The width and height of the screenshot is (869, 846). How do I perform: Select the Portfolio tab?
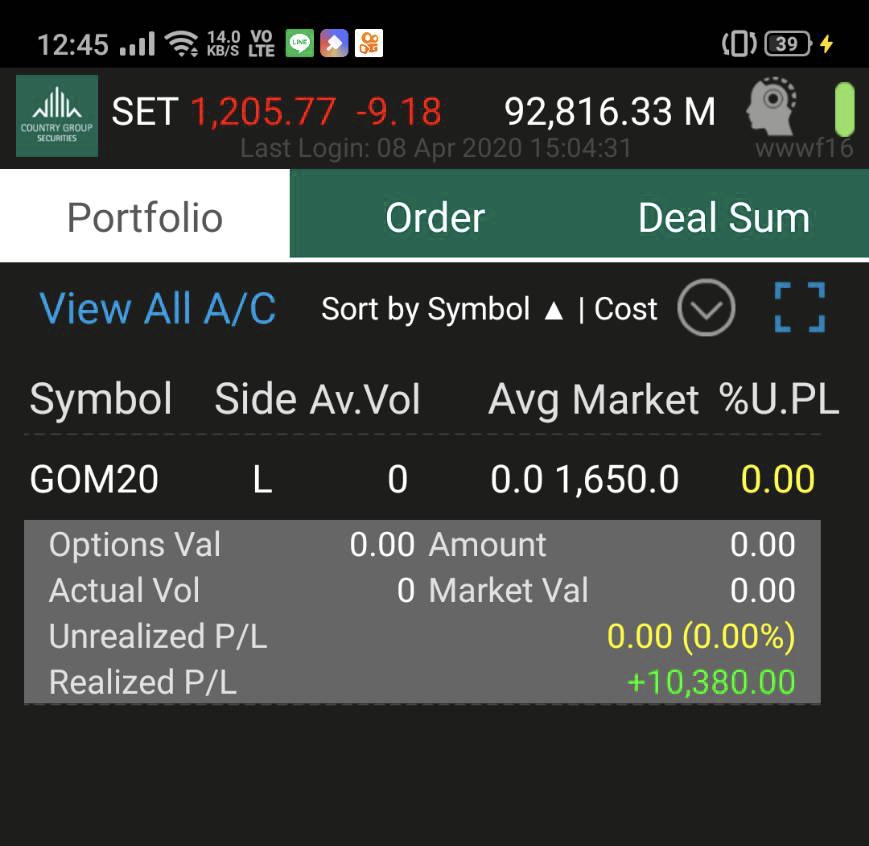click(x=145, y=217)
